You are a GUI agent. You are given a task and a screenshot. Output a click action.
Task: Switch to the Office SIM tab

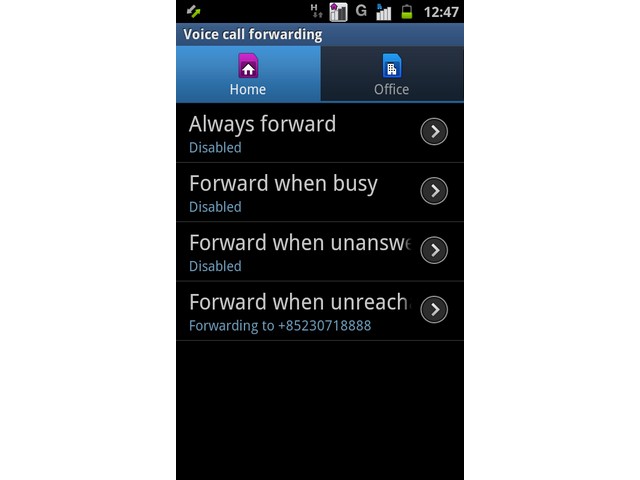point(391,74)
